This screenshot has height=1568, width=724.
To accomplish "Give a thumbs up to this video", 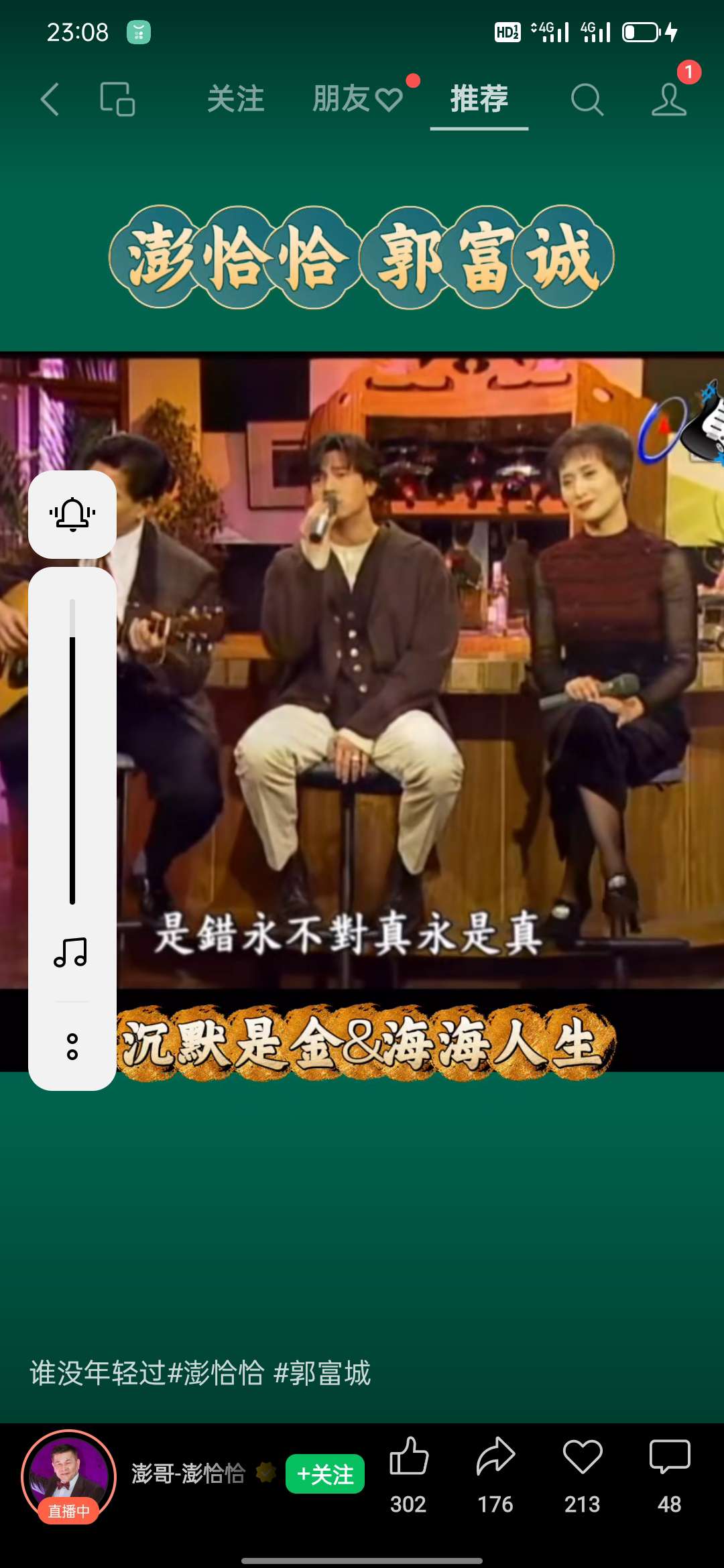I will pyautogui.click(x=408, y=1457).
